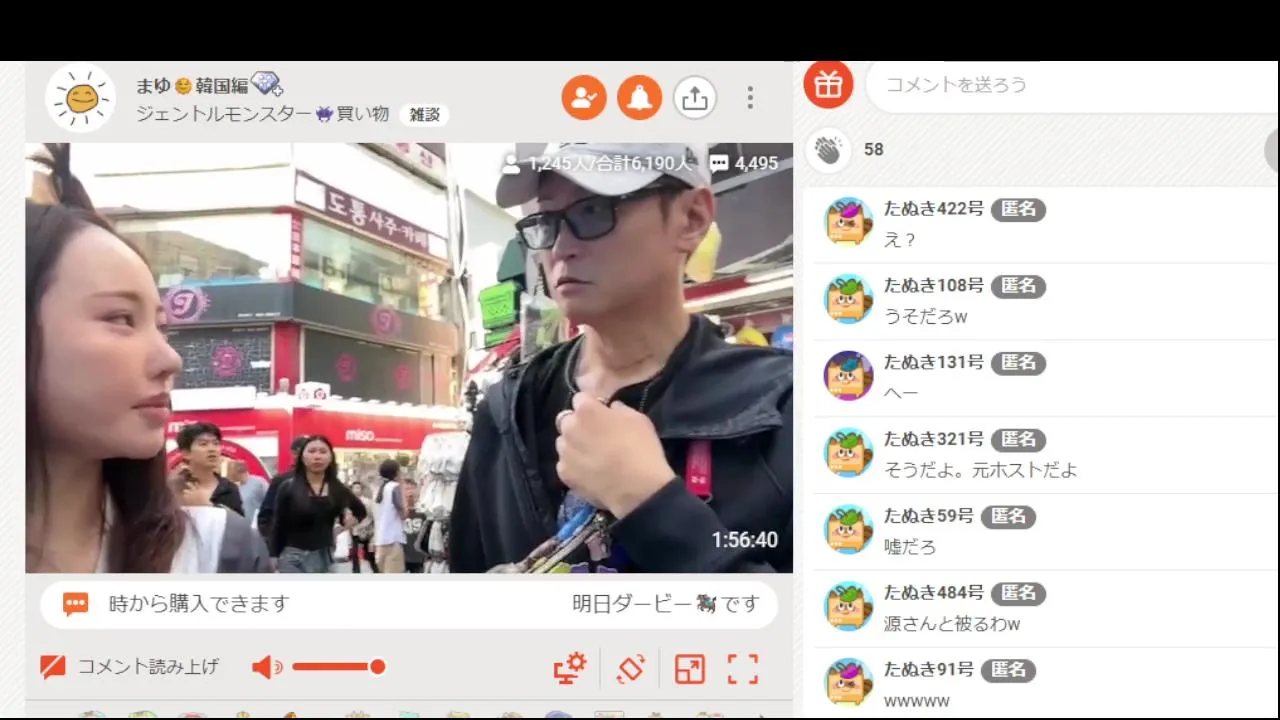Screen dimensions: 1280x720
Task: Tap the コメントを送ろう comment field
Action: pyautogui.click(x=1060, y=85)
